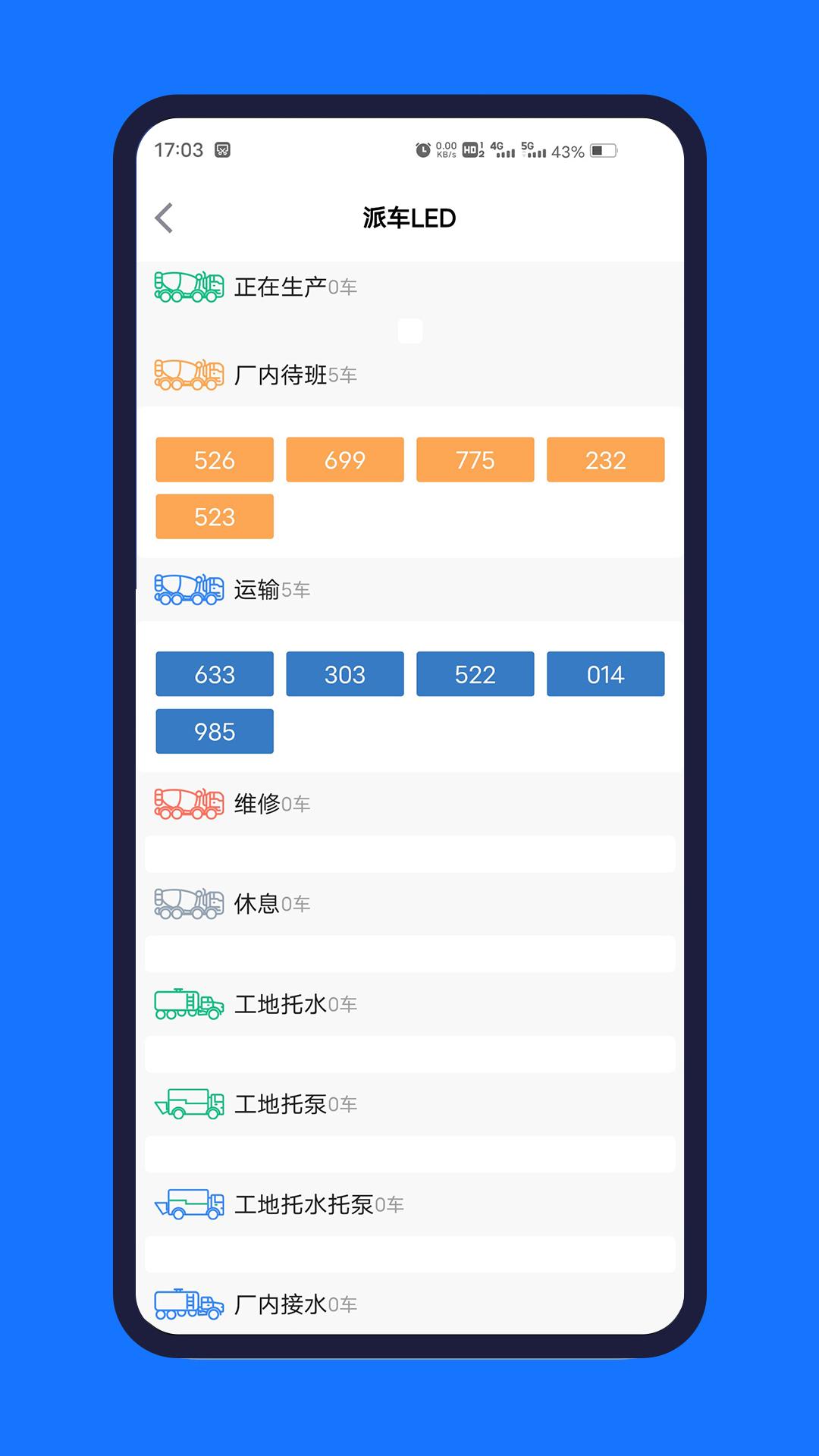Tap transport vehicle 303

click(345, 674)
